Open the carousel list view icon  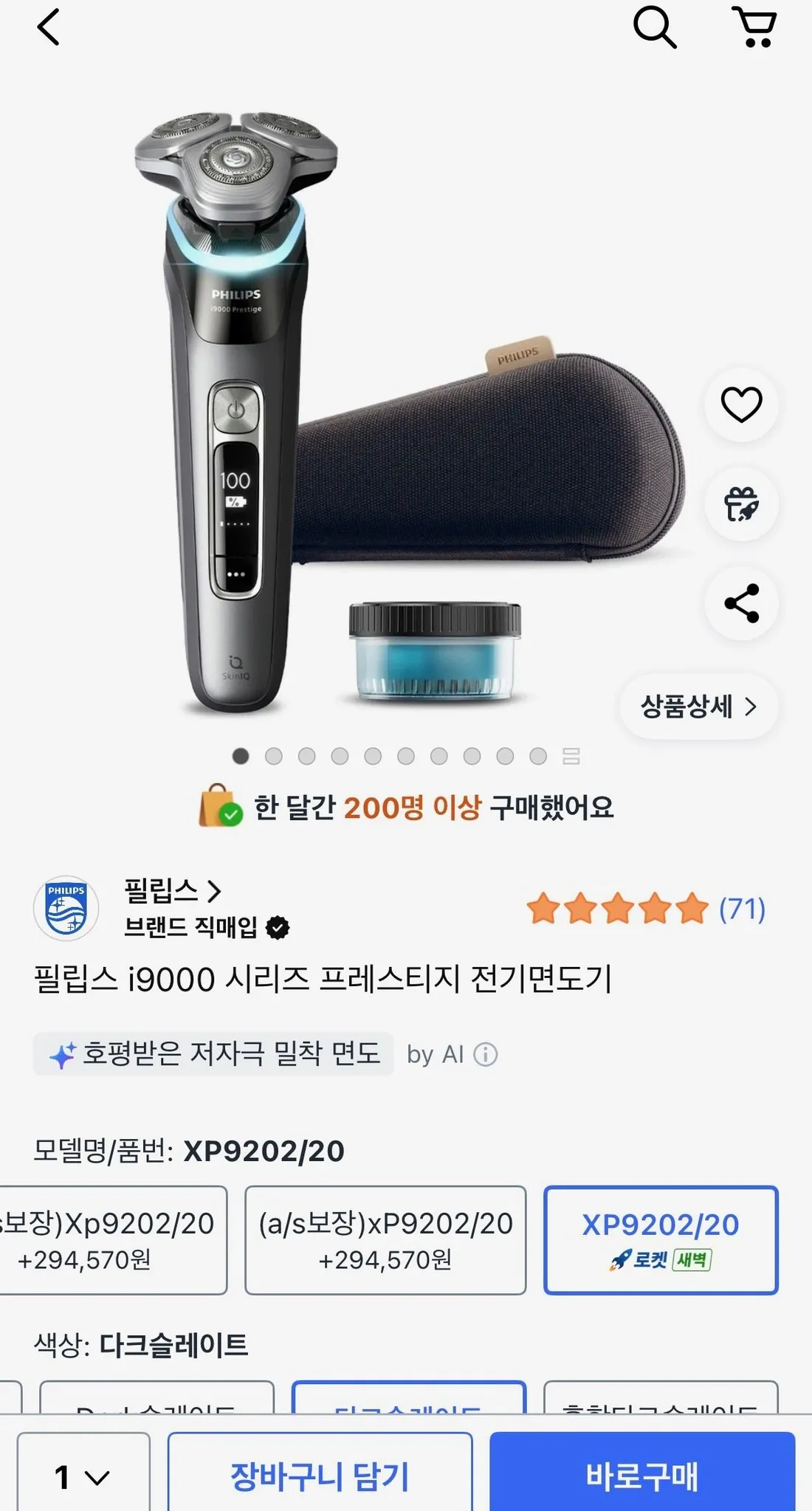click(x=574, y=755)
